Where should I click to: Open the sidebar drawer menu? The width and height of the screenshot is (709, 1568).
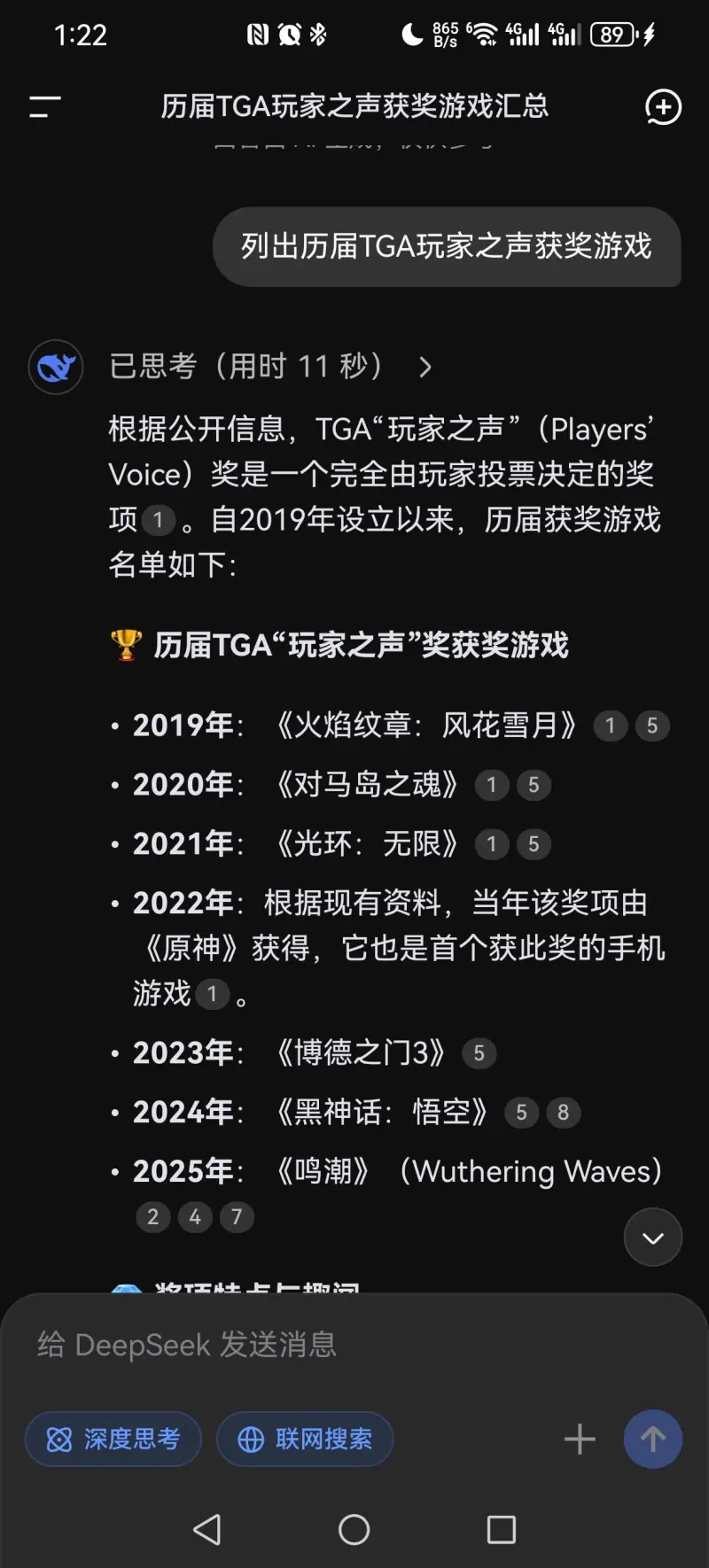(x=45, y=107)
